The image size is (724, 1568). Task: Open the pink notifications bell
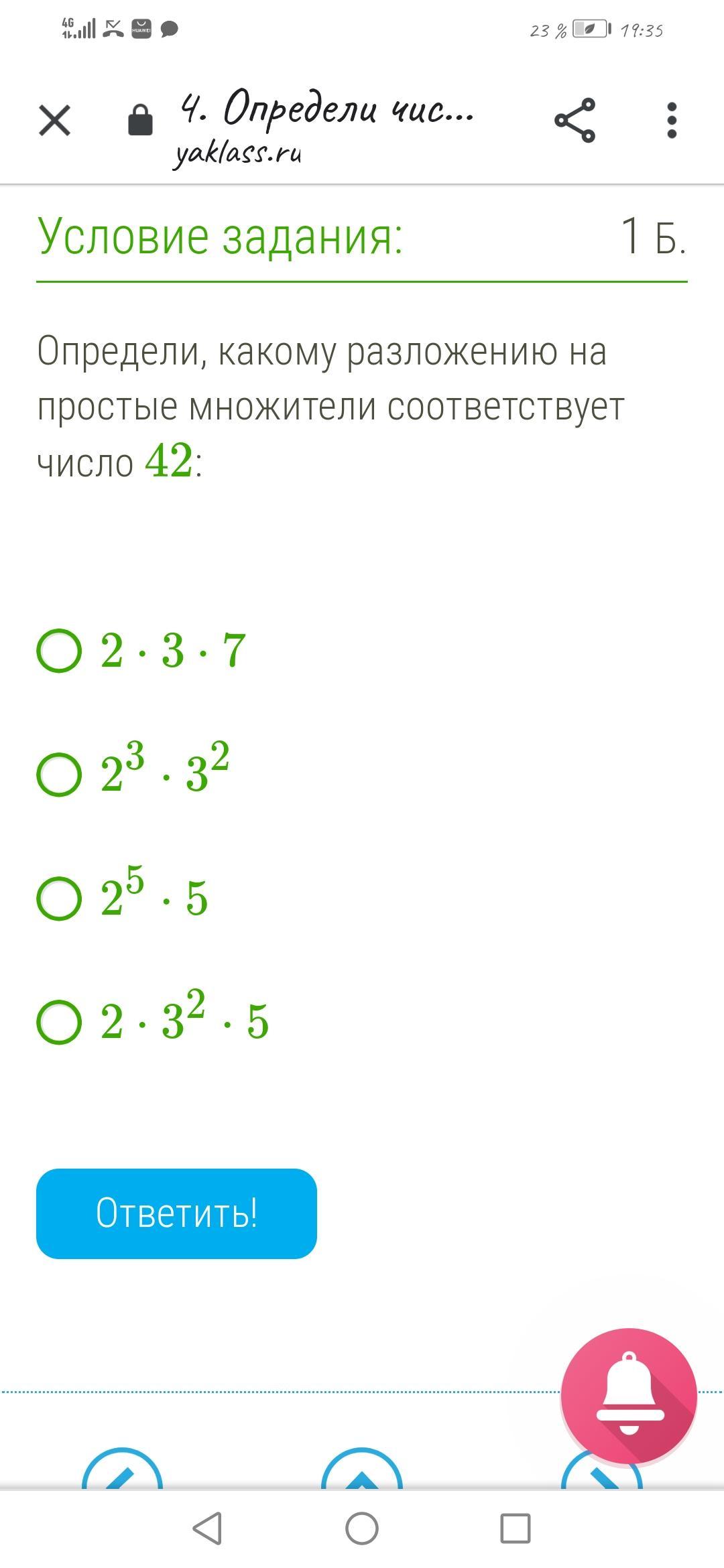pyautogui.click(x=629, y=1396)
